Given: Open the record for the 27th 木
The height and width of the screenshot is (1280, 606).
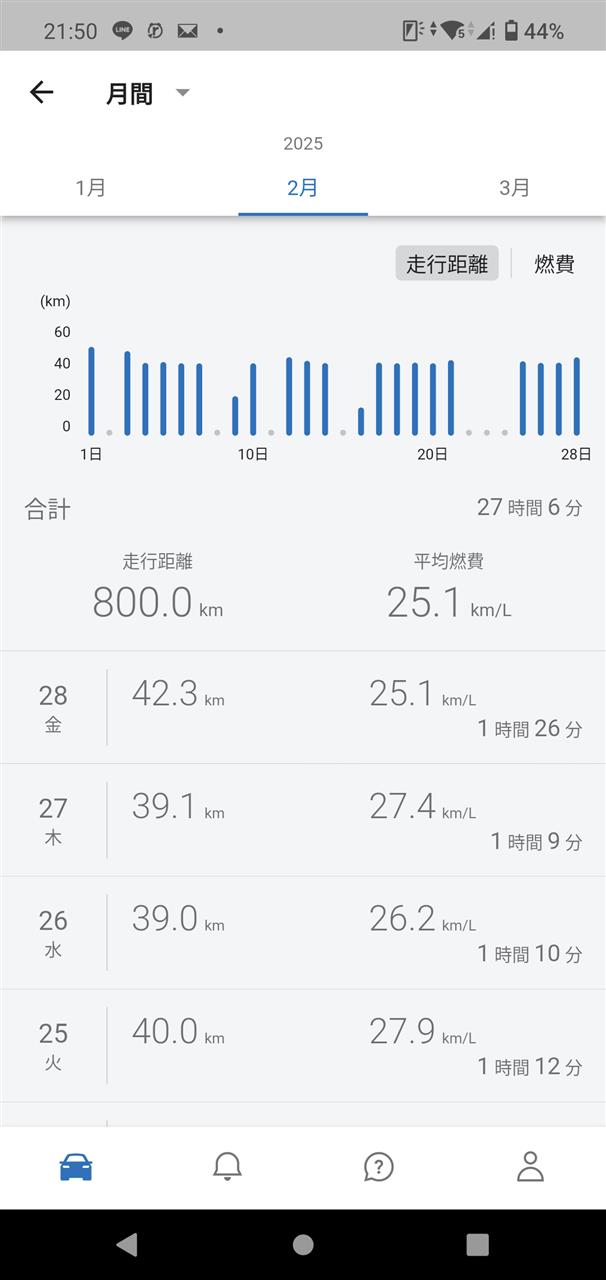Looking at the screenshot, I should (303, 821).
